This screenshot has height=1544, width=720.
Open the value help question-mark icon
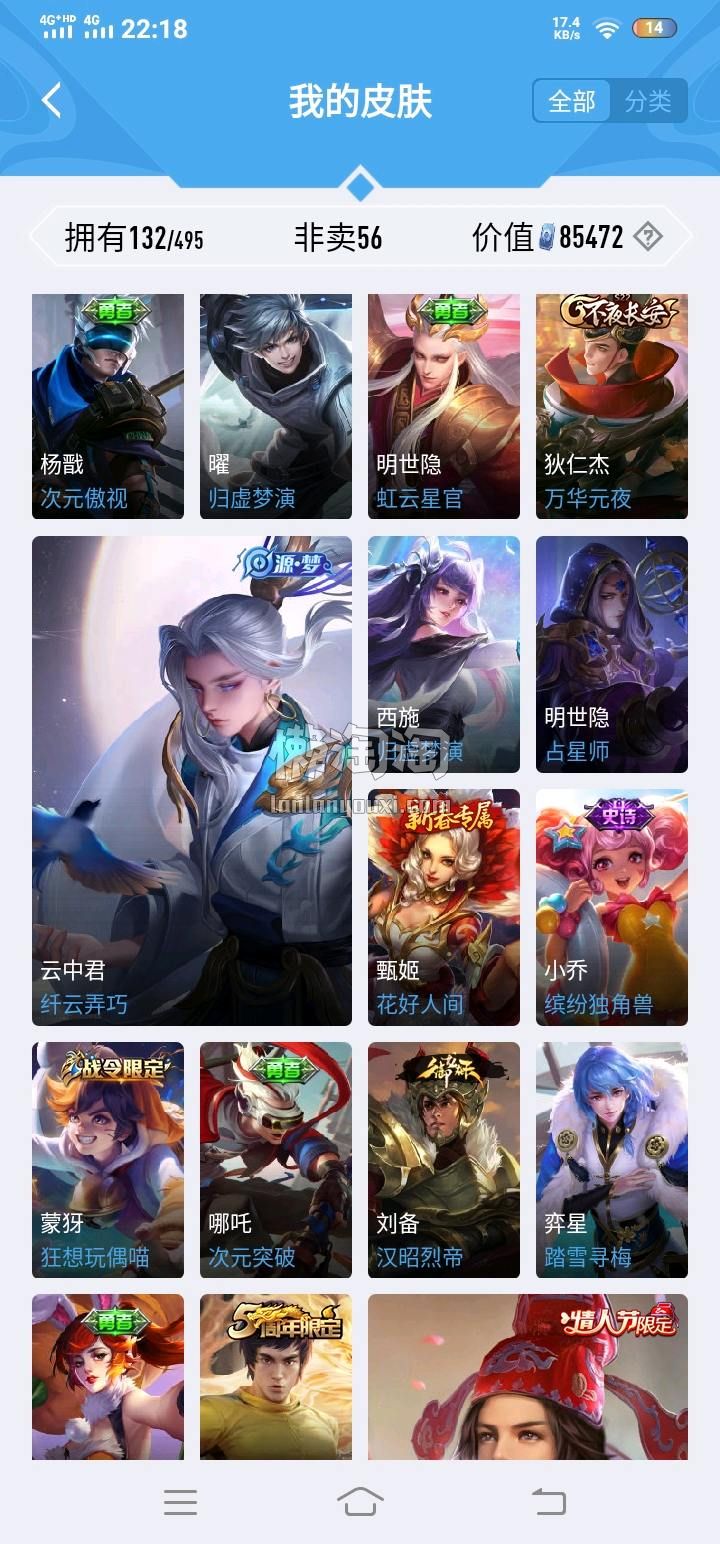point(648,237)
